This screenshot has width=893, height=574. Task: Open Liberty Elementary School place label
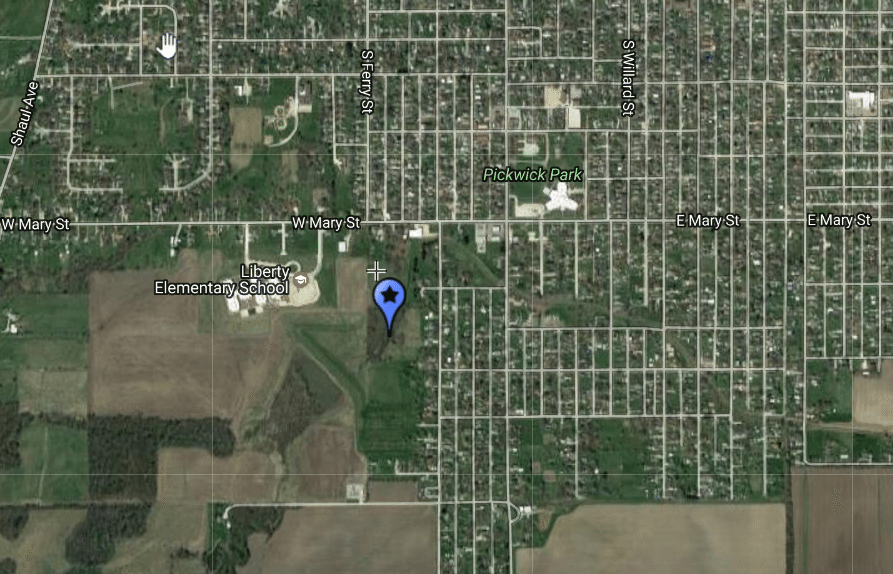221,280
